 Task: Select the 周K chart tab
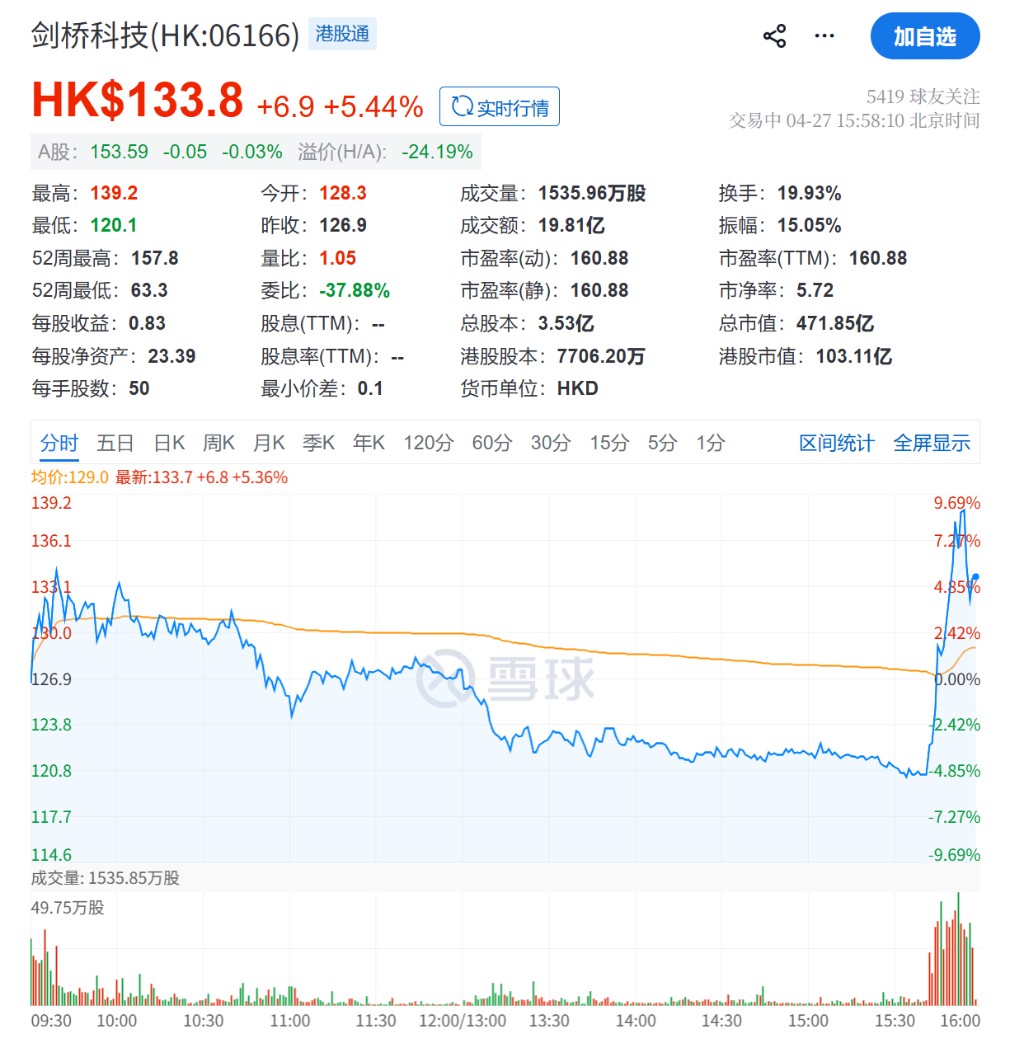[x=218, y=443]
